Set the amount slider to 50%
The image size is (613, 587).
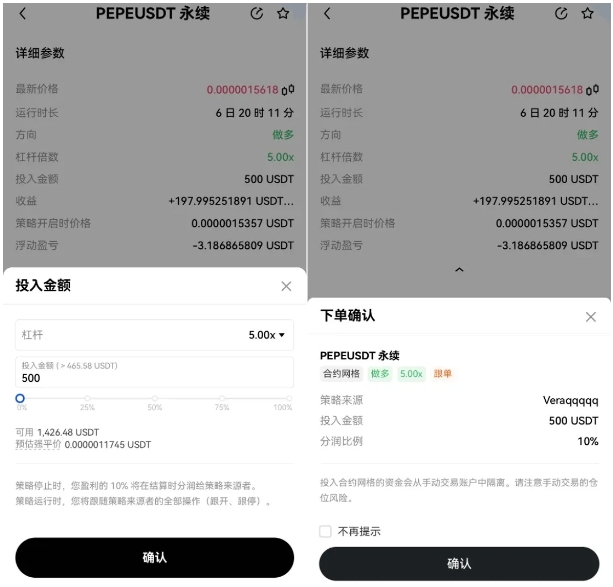coord(154,398)
